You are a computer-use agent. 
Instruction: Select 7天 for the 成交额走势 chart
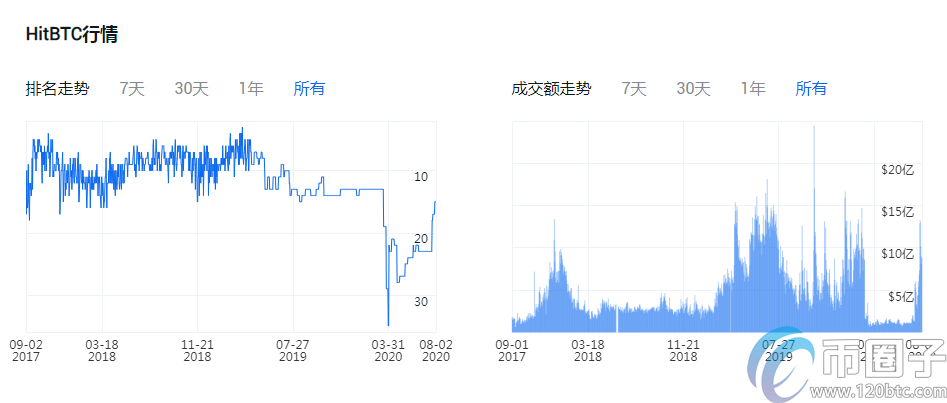pos(634,89)
